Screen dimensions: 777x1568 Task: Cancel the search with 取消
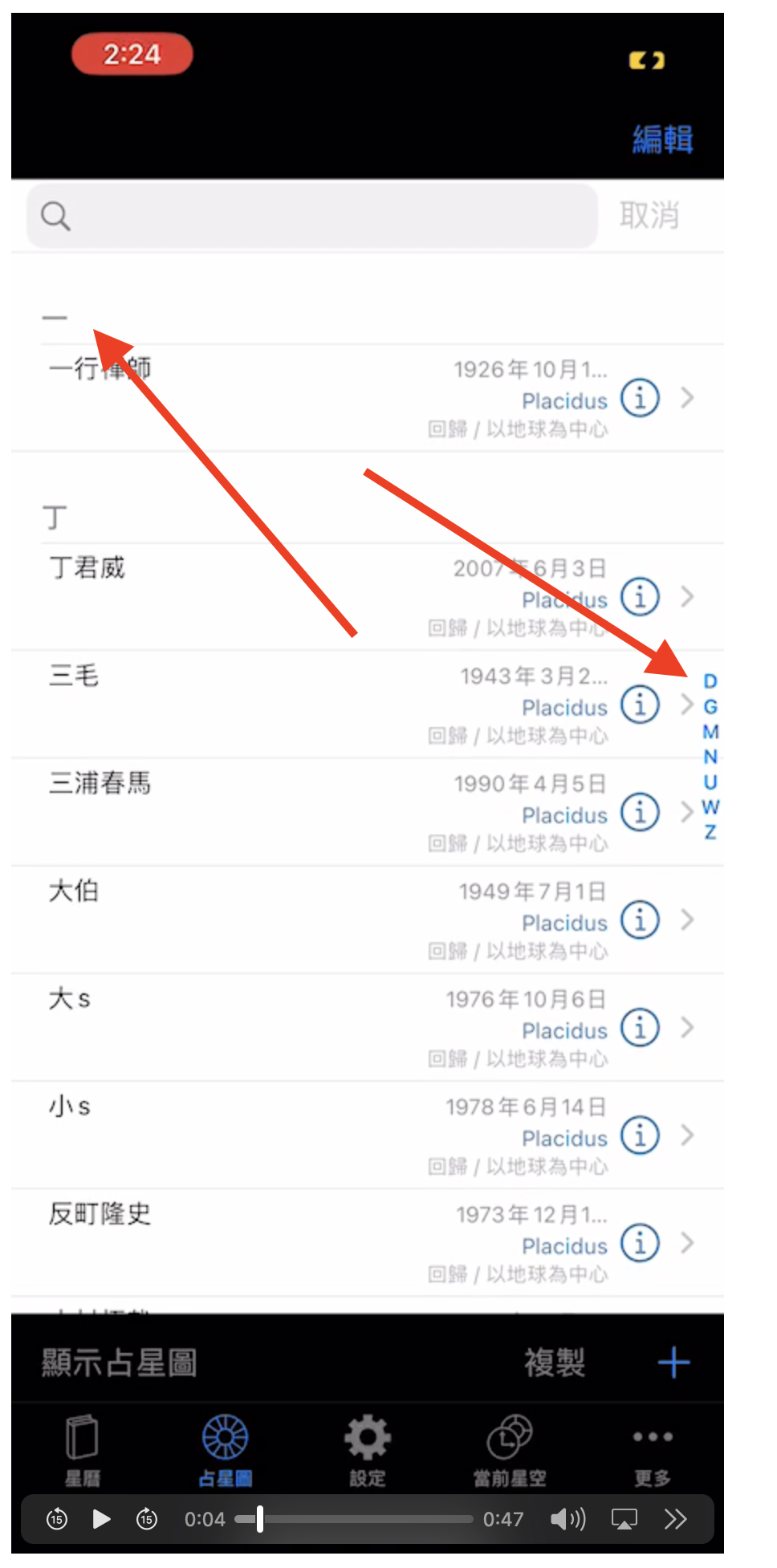pyautogui.click(x=649, y=216)
